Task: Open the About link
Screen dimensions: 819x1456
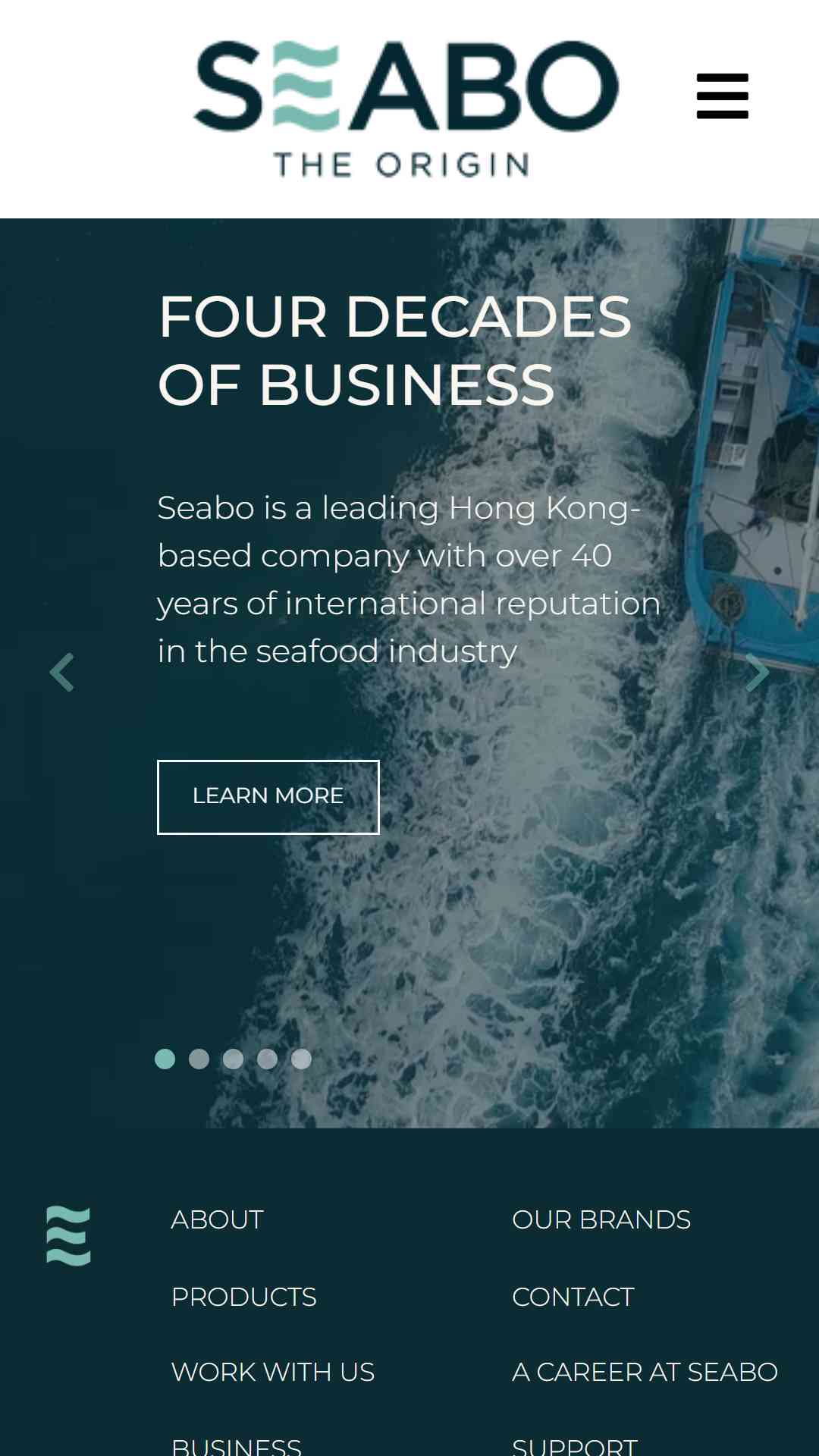Action: (x=217, y=1219)
